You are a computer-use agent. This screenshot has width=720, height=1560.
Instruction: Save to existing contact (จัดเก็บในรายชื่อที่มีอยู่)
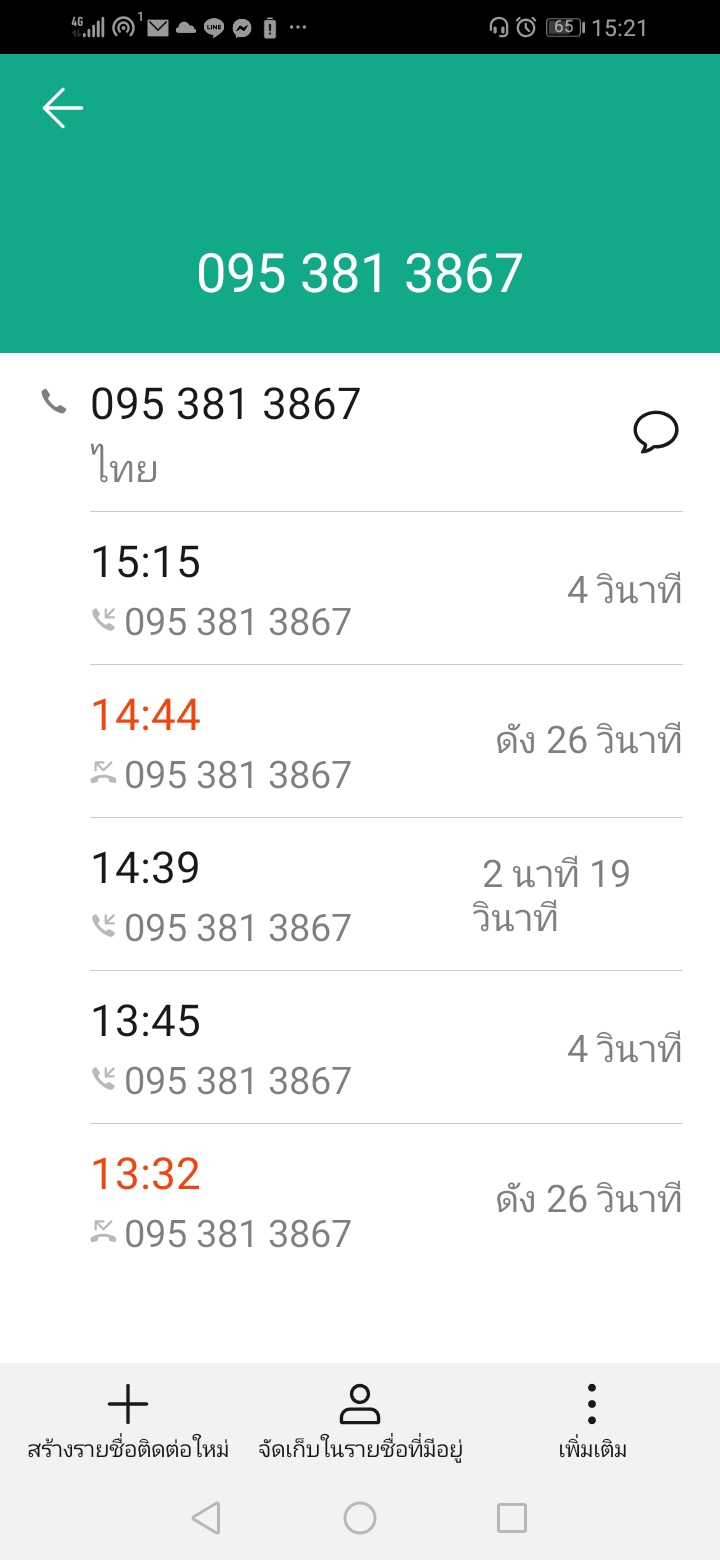coord(360,1421)
